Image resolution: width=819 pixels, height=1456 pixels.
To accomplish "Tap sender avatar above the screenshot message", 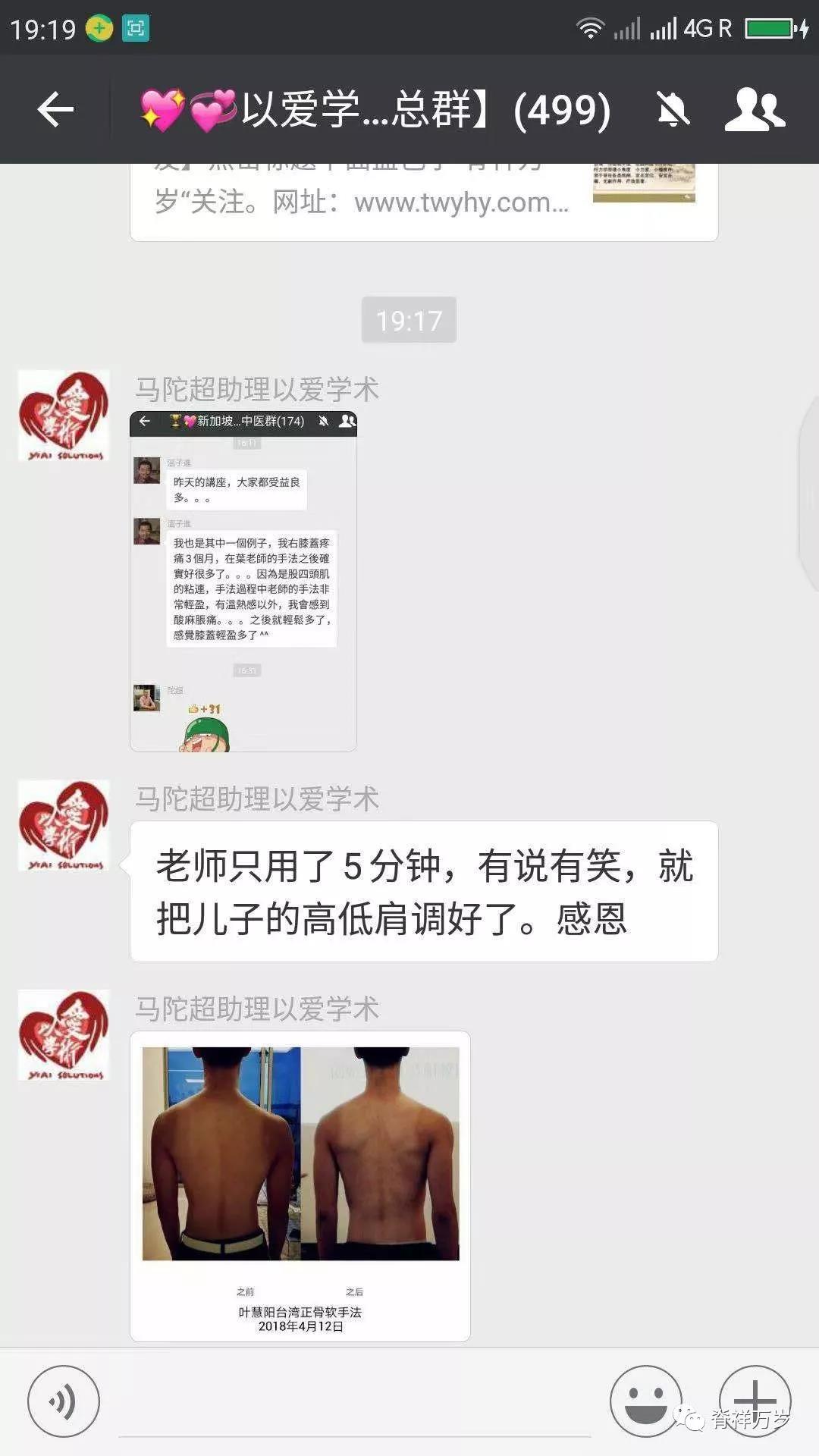I will [64, 416].
